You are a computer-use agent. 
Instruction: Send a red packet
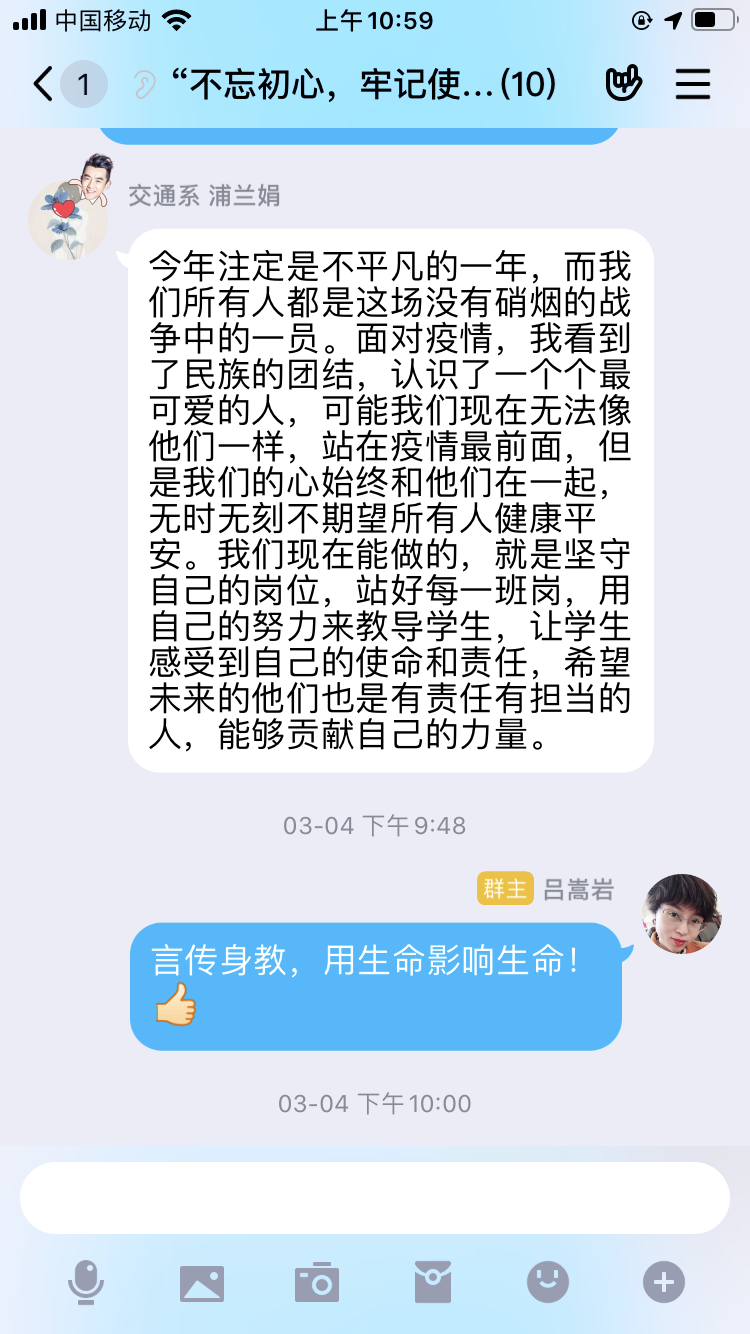coord(433,1282)
